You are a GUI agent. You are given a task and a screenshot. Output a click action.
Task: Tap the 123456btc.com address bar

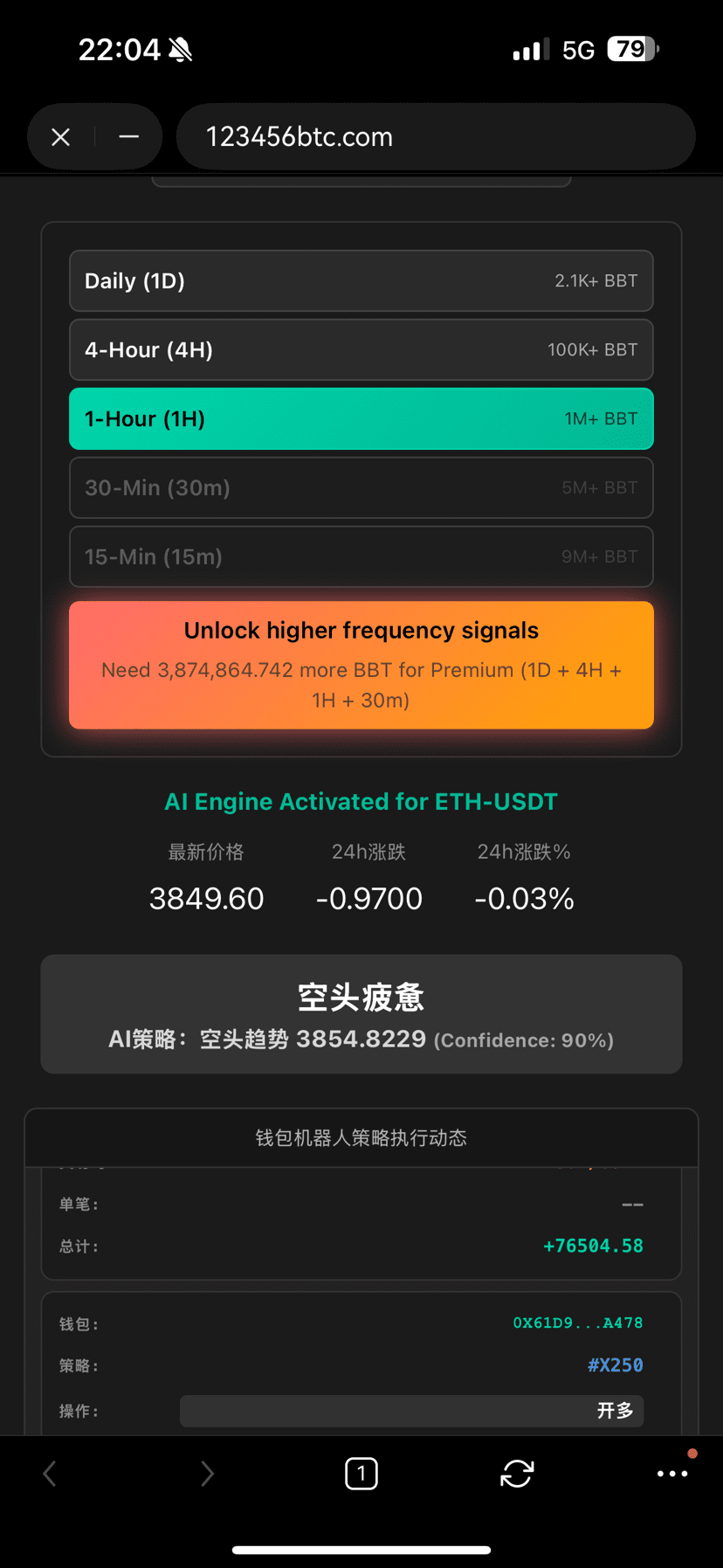435,137
